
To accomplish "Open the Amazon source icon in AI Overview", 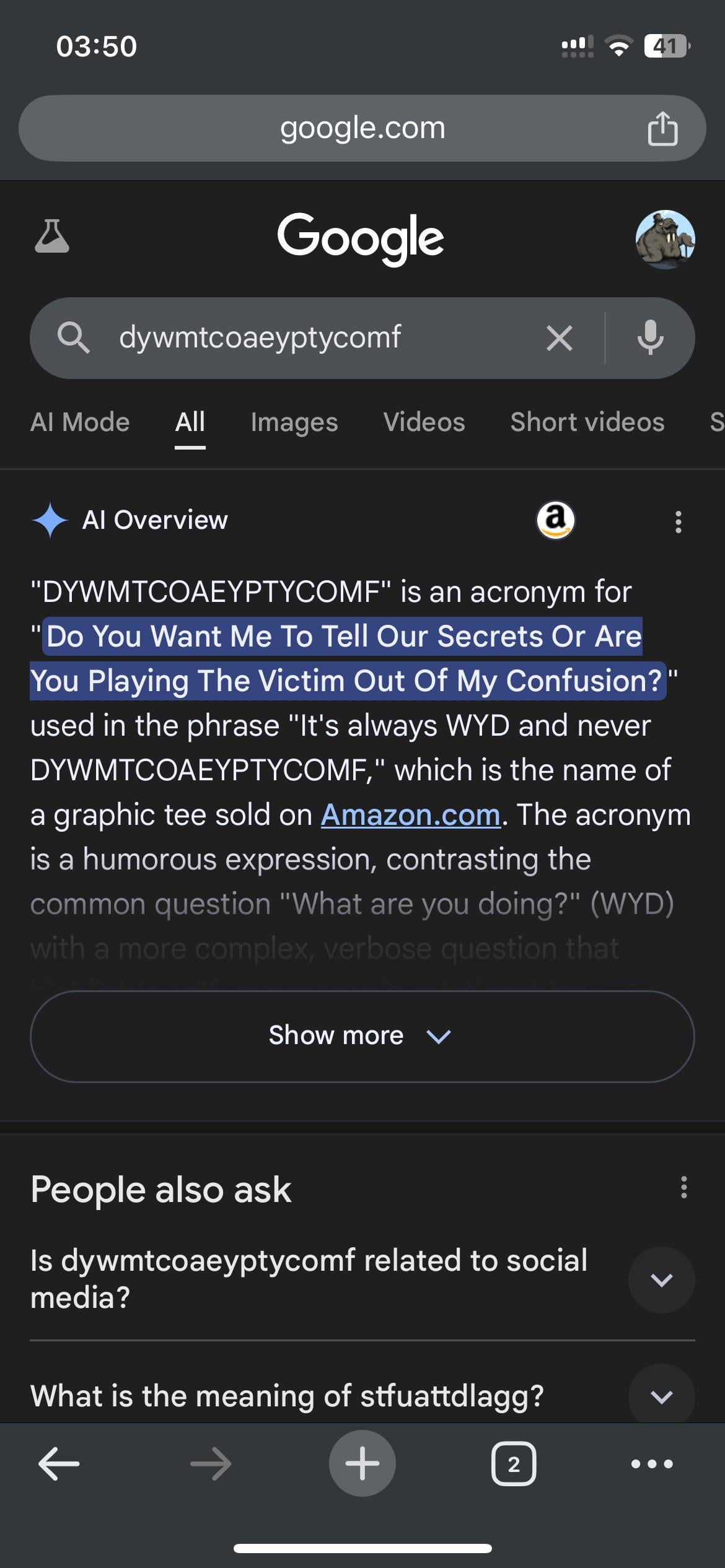I will pos(555,520).
